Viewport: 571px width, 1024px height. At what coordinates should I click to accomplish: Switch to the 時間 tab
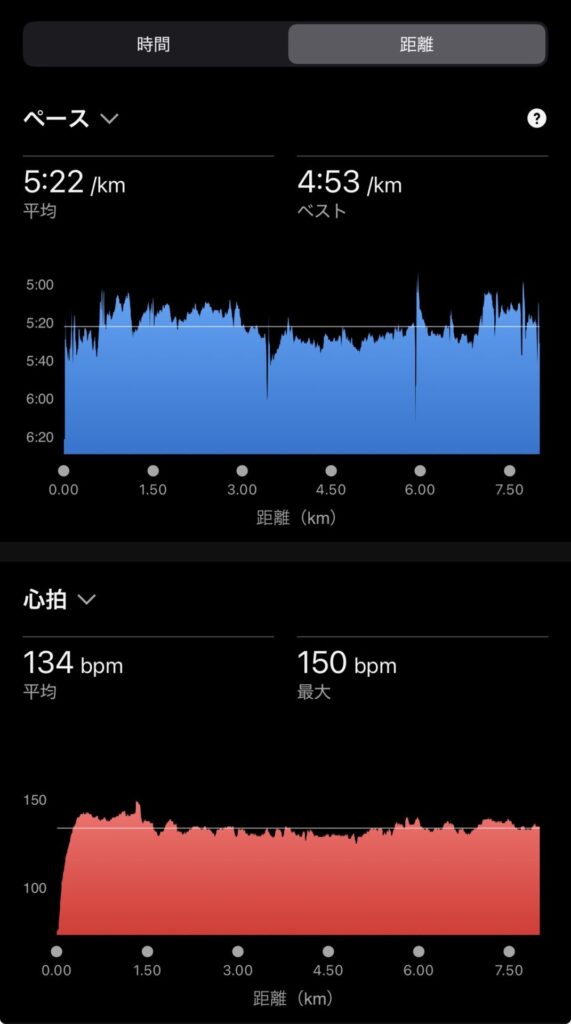[154, 44]
